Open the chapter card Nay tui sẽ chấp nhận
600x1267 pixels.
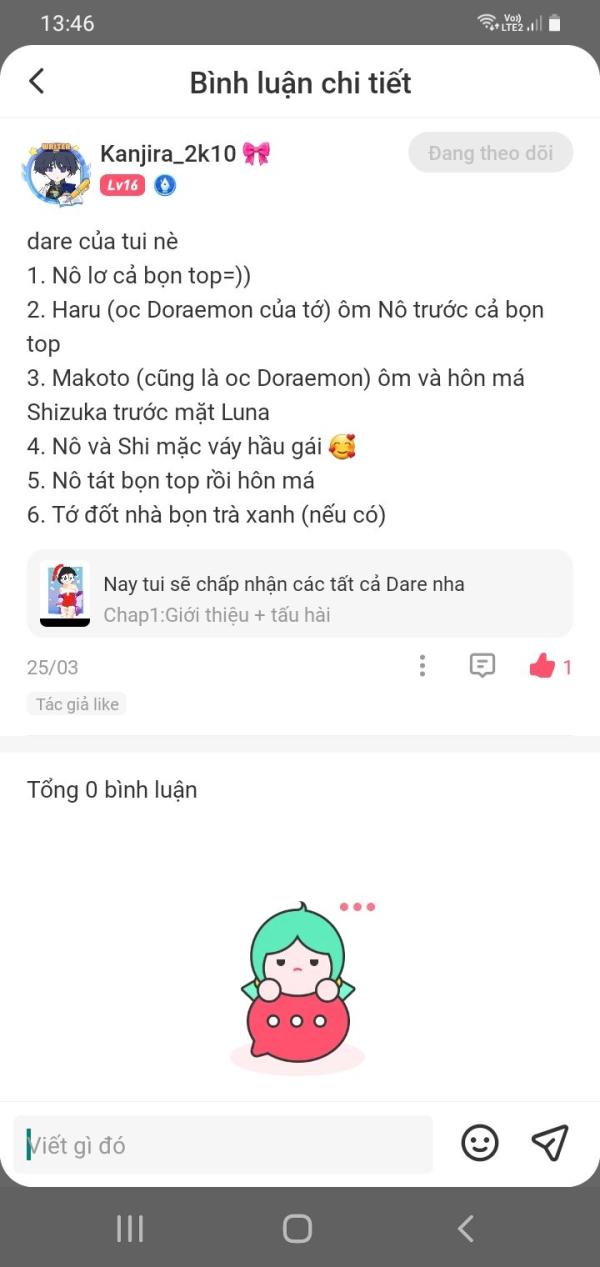300,594
